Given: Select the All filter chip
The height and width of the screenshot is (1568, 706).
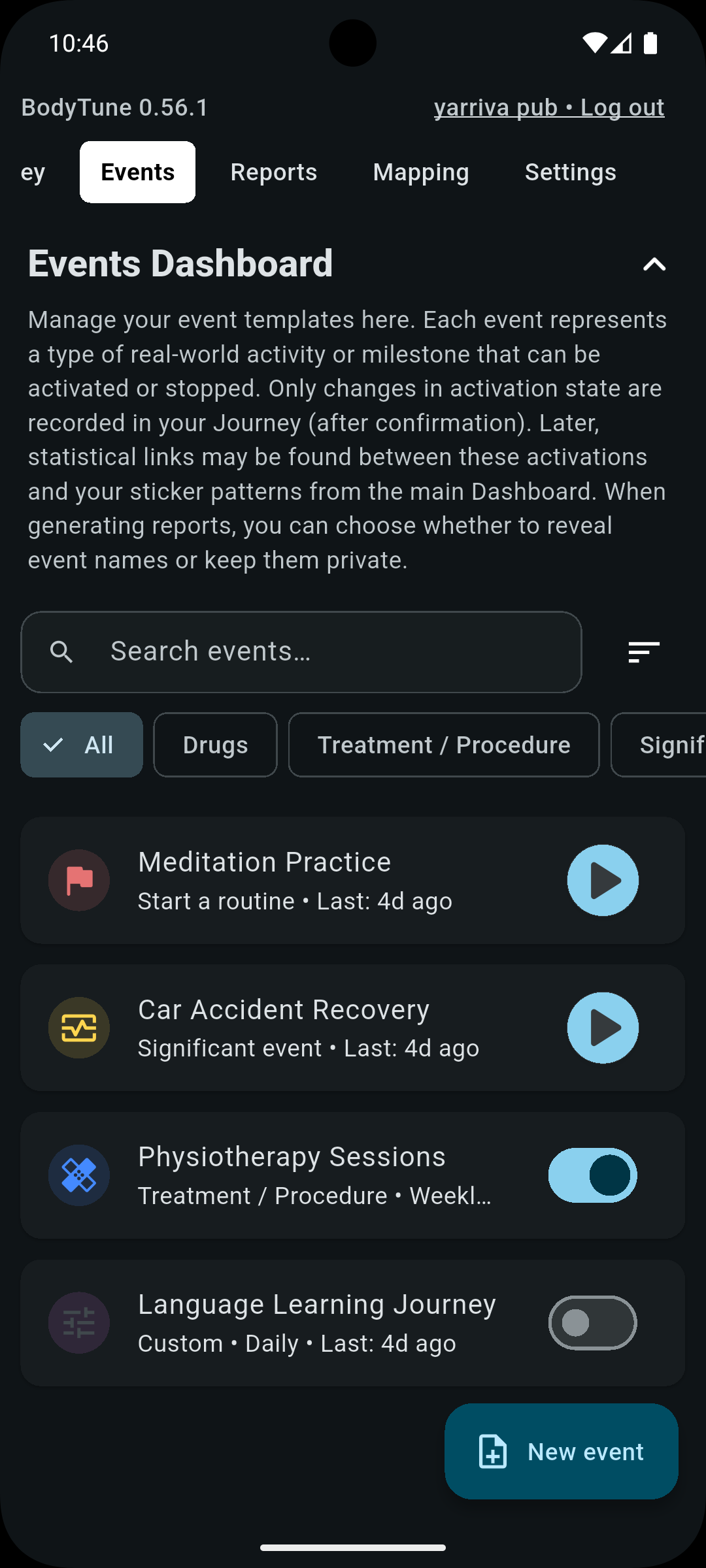Looking at the screenshot, I should [82, 745].
